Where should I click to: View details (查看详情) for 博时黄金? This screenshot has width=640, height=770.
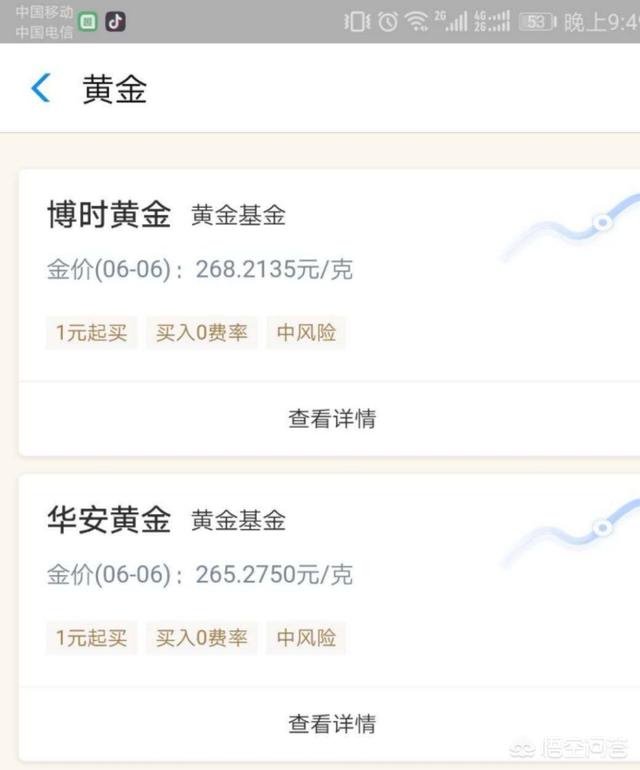point(332,419)
